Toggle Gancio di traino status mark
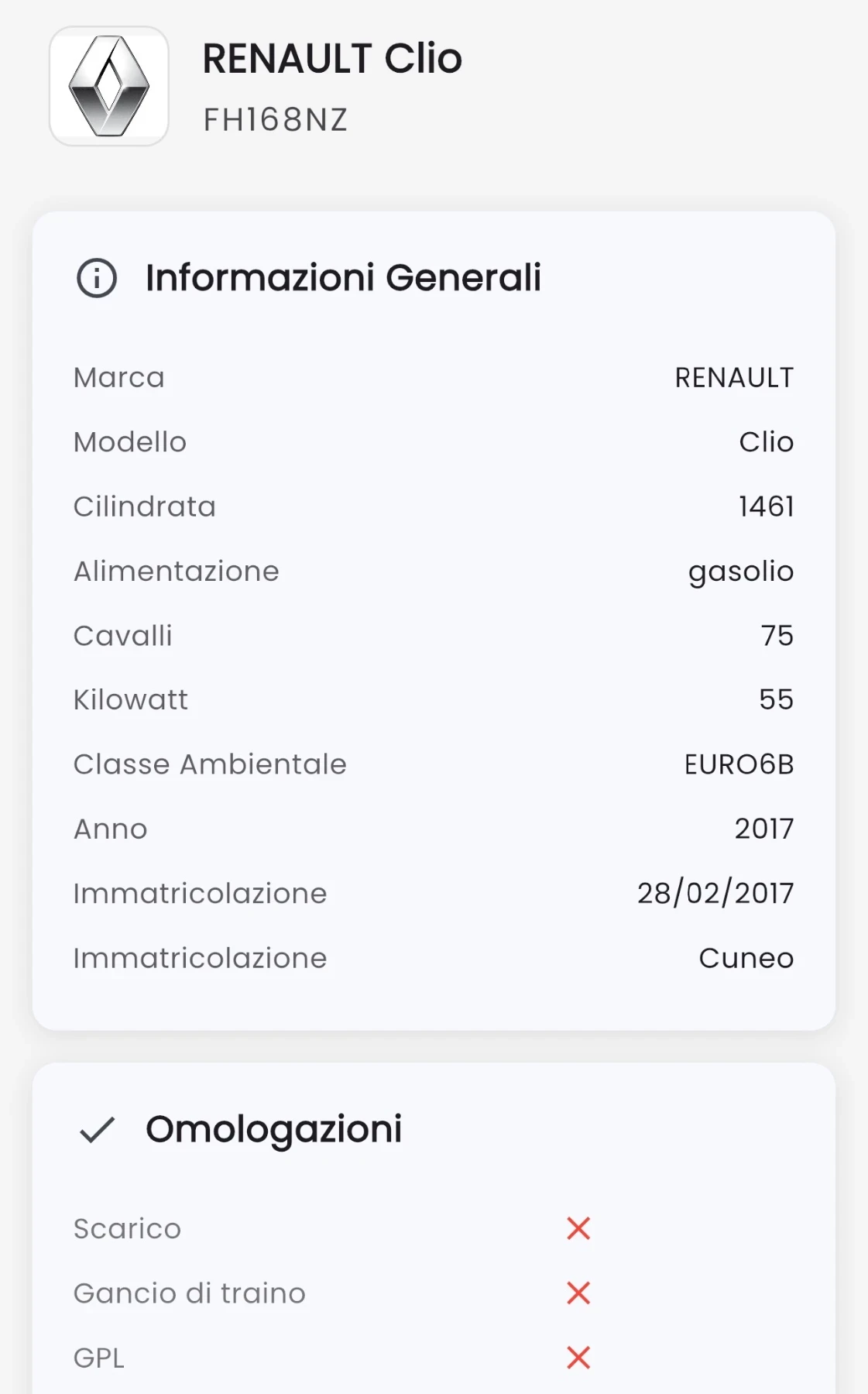 pos(577,1293)
